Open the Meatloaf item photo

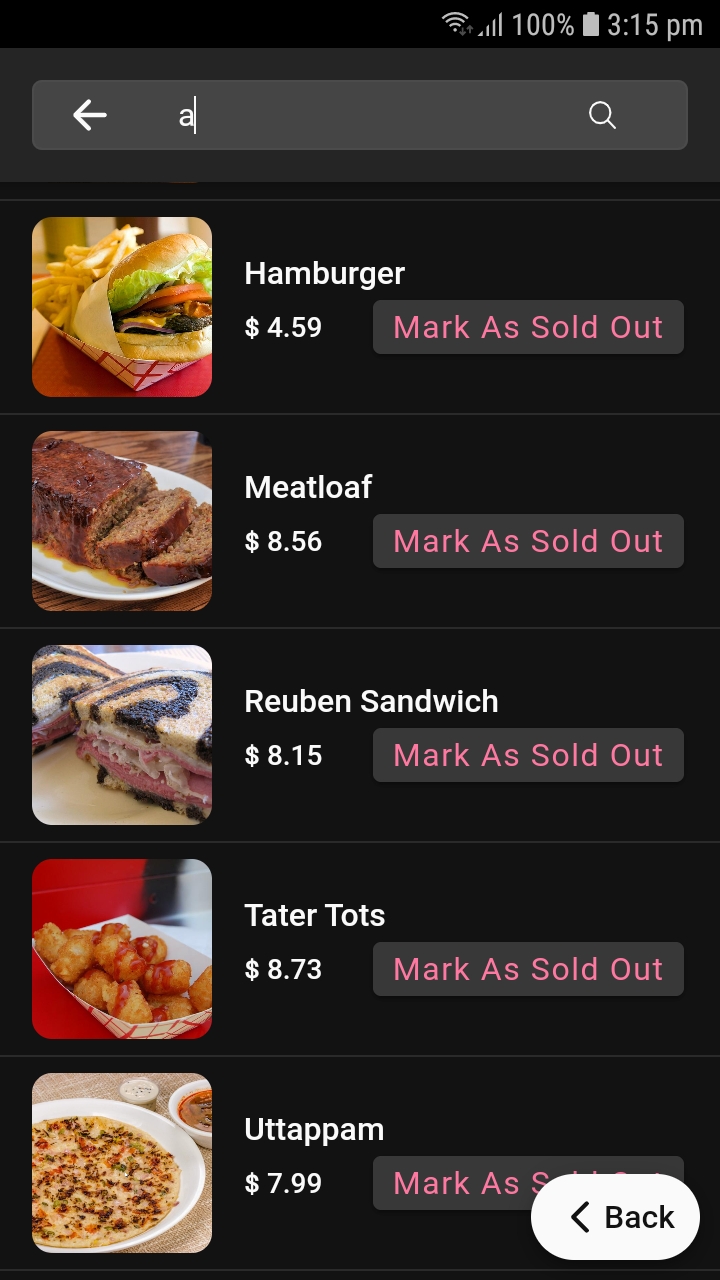122,521
